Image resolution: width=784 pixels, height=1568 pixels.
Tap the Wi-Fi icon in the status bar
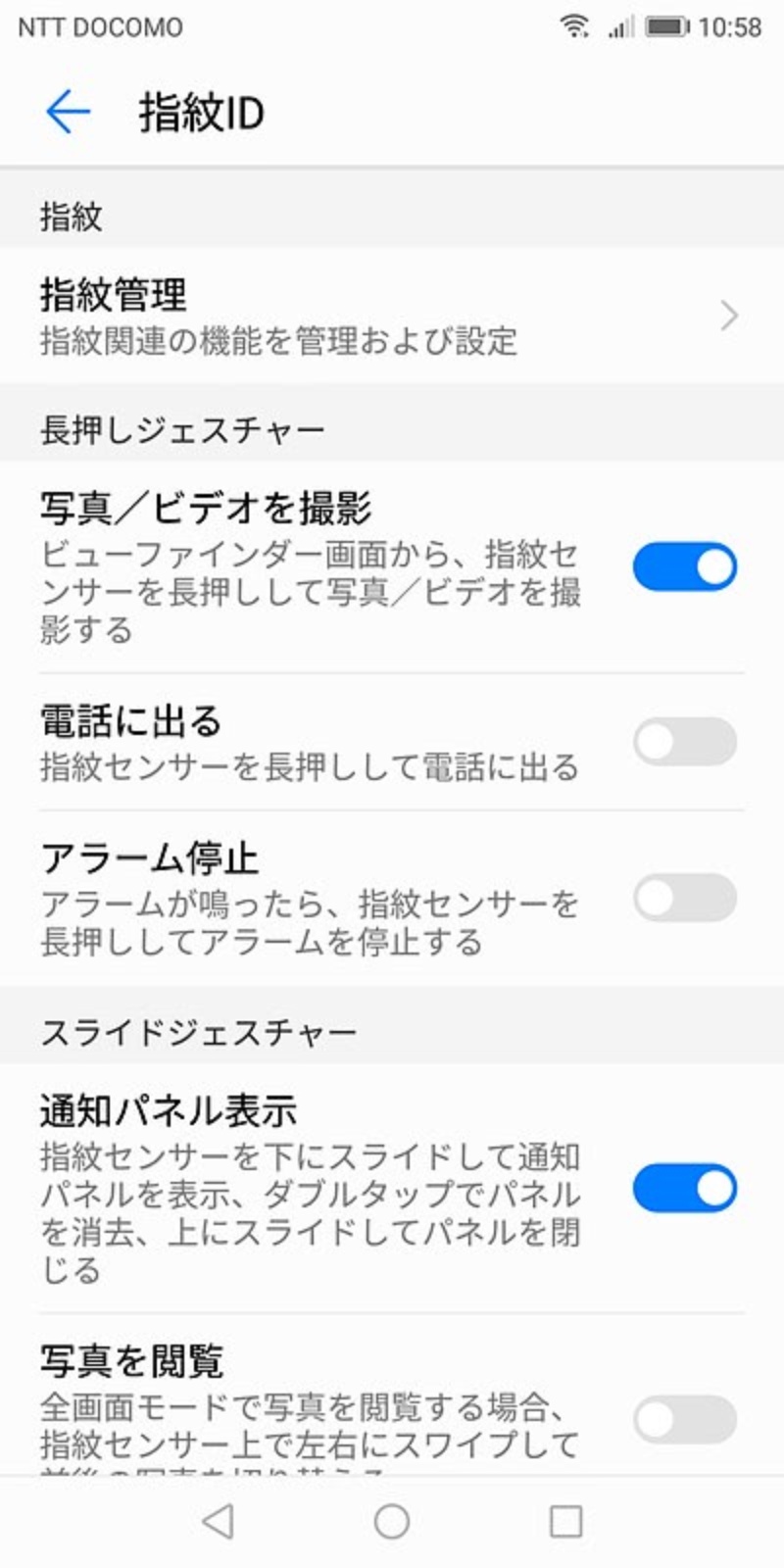coord(575,26)
